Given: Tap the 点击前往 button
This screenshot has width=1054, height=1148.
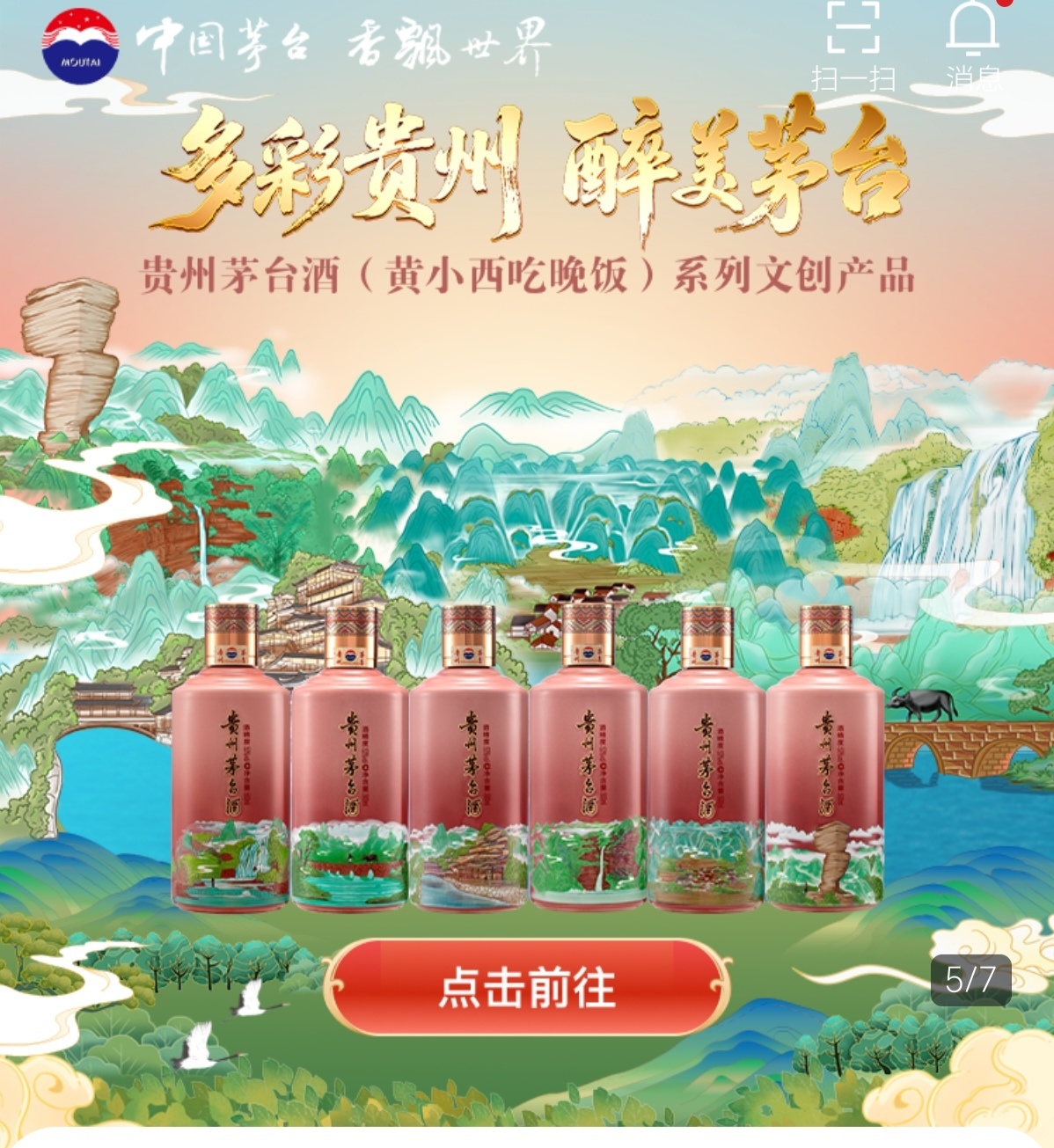Looking at the screenshot, I should click(527, 987).
